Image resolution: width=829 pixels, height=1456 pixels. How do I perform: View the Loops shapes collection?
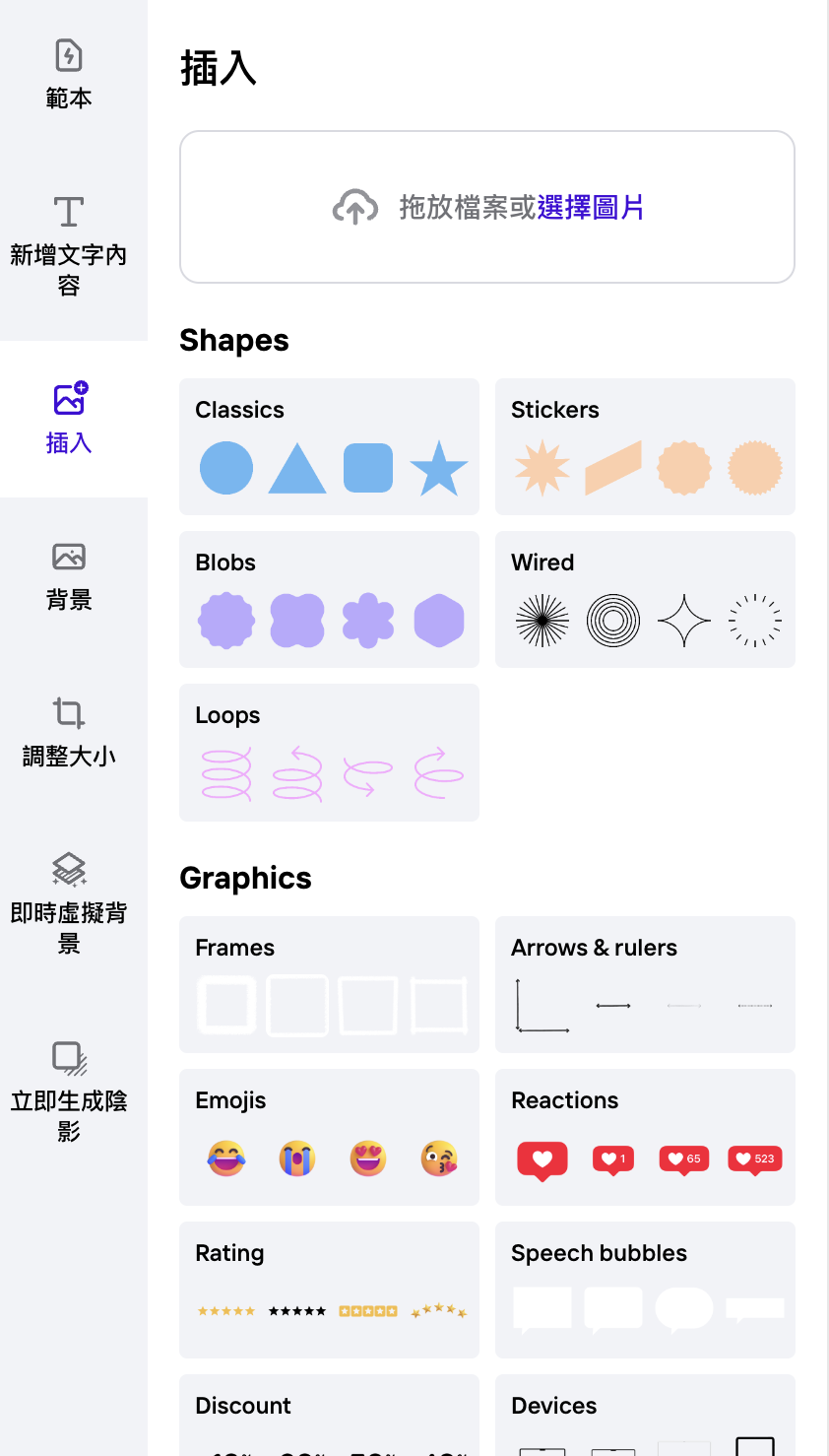[x=329, y=753]
